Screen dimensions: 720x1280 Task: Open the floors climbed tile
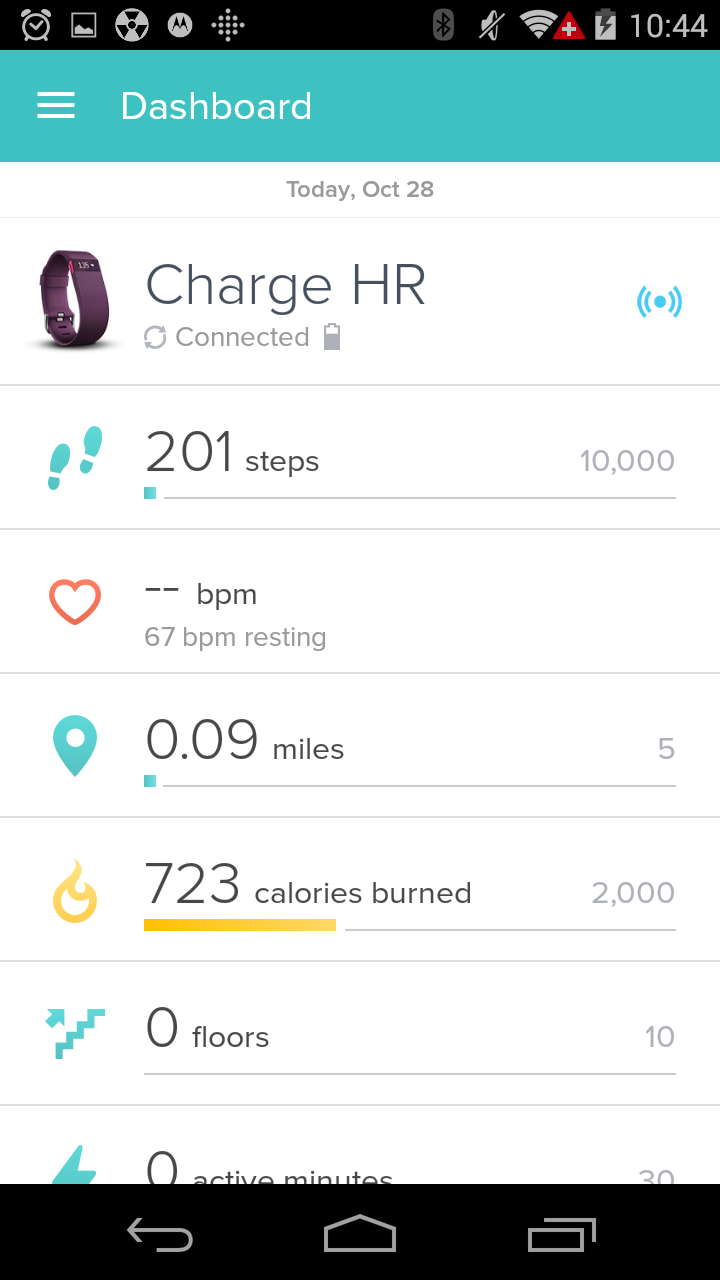tap(360, 1034)
